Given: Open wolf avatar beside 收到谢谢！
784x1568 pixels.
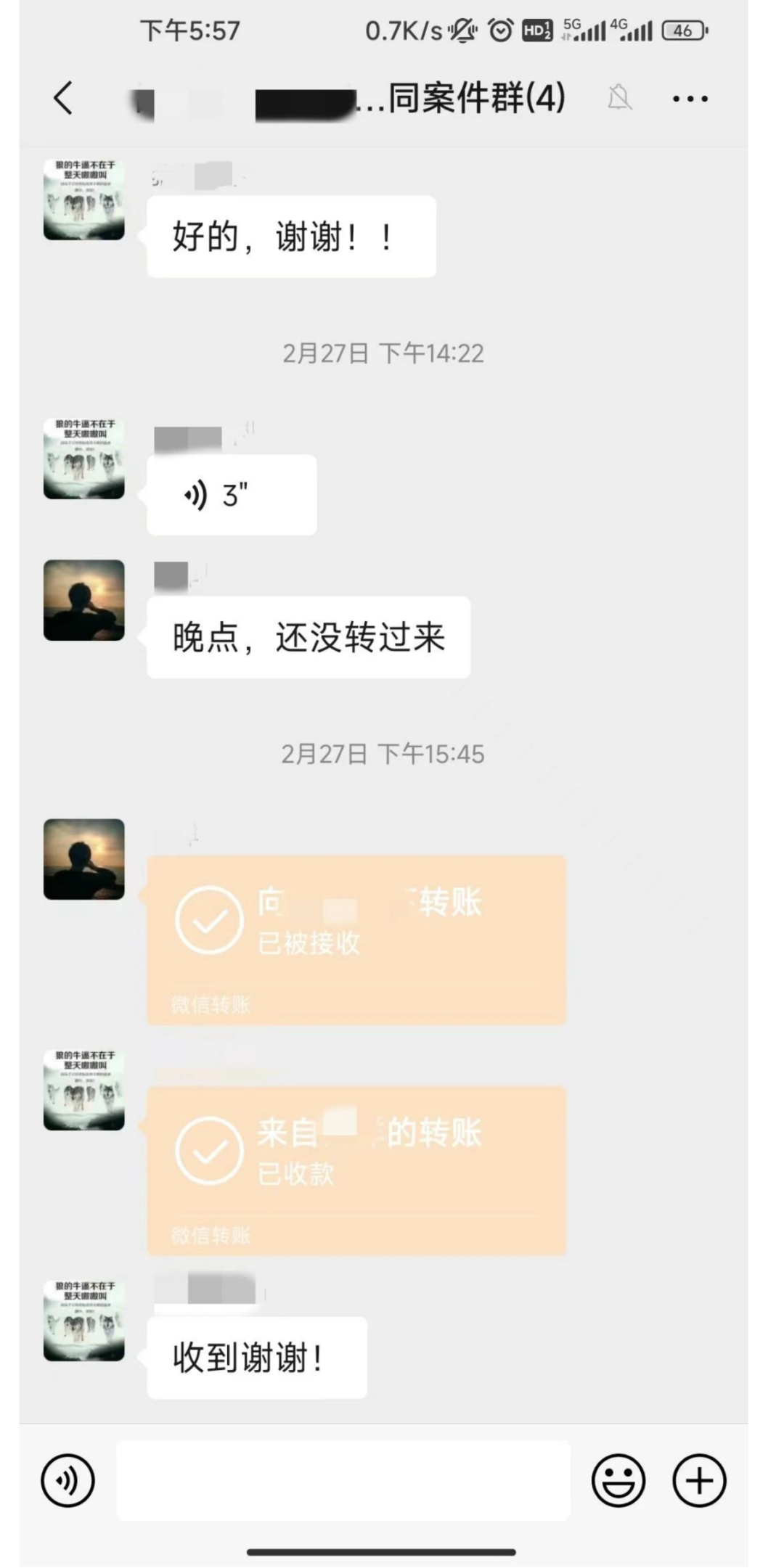Looking at the screenshot, I should [84, 1321].
